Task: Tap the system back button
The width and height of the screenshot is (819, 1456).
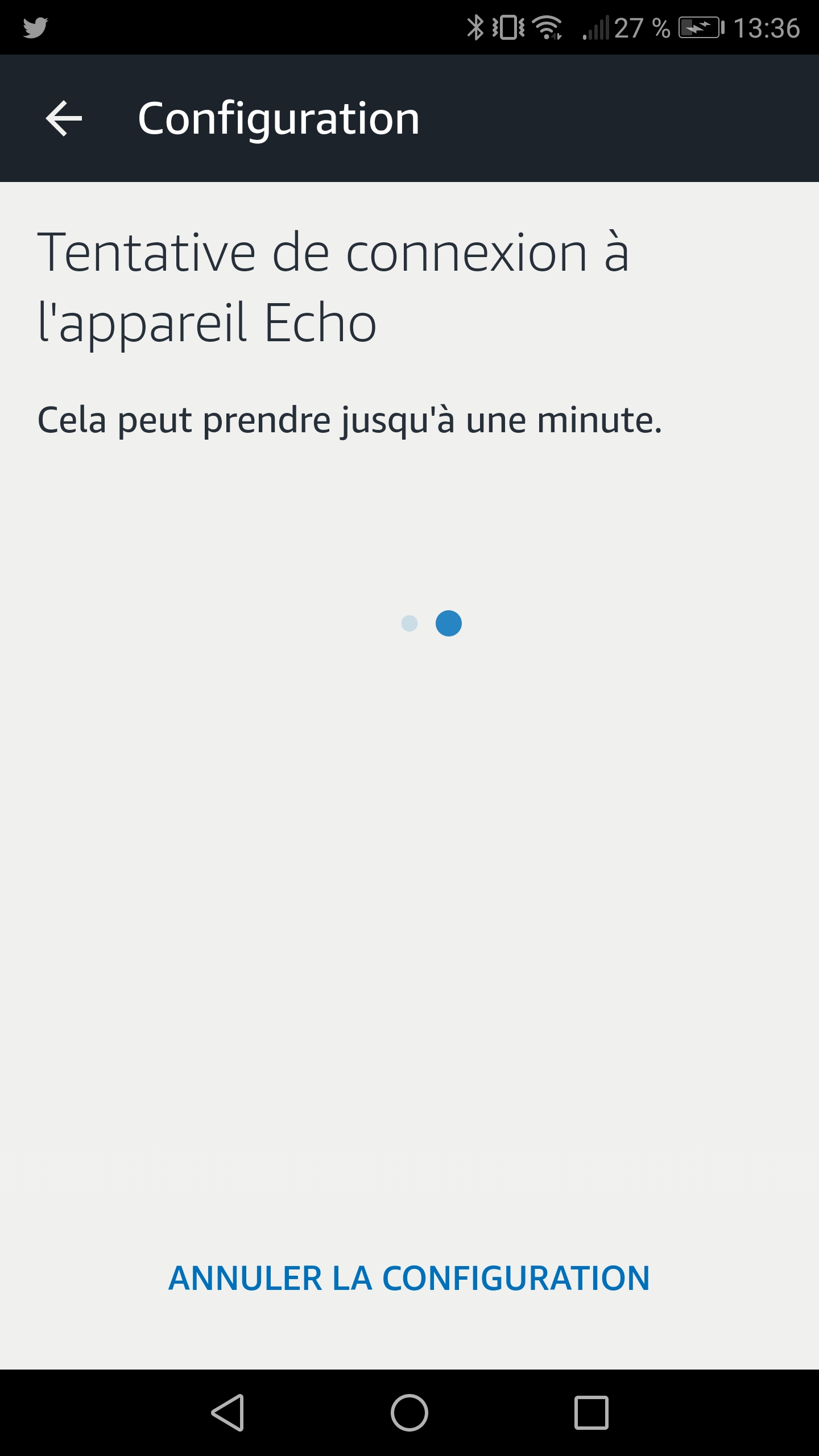Action: pyautogui.click(x=228, y=1412)
